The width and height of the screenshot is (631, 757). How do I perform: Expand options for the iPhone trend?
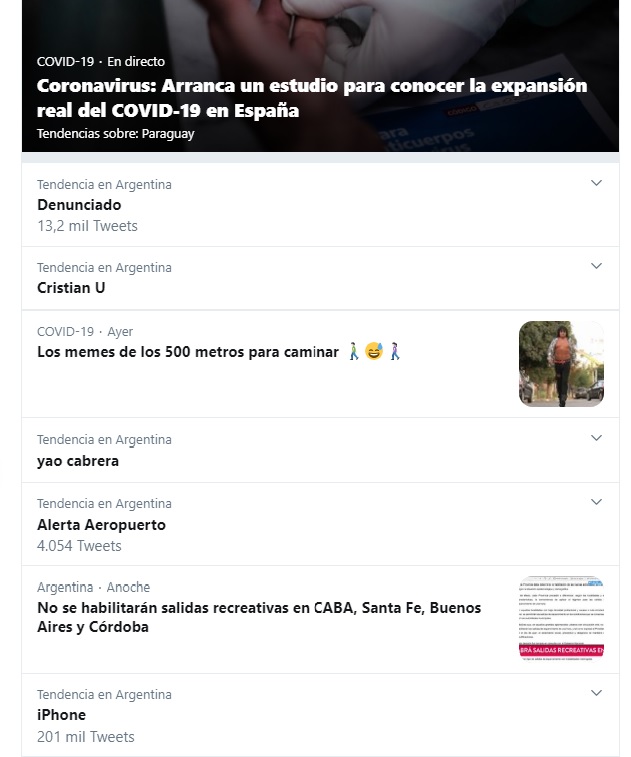597,692
